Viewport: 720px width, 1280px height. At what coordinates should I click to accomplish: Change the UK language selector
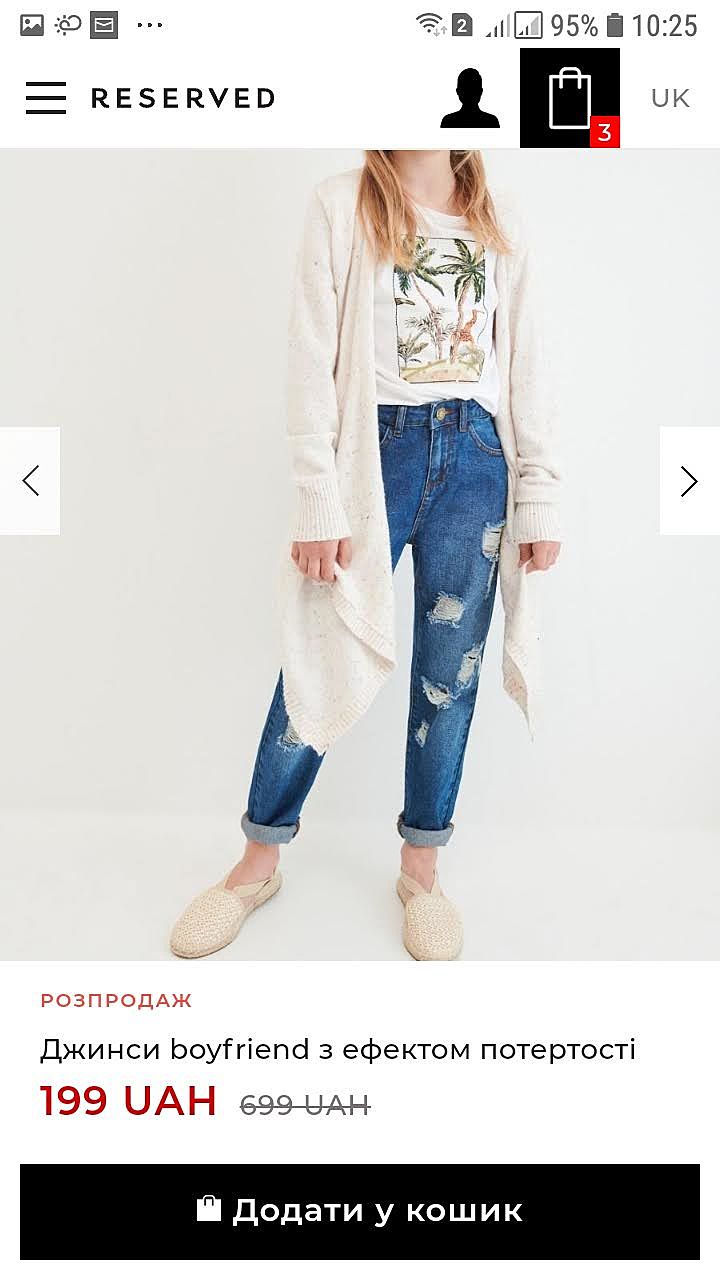click(670, 98)
